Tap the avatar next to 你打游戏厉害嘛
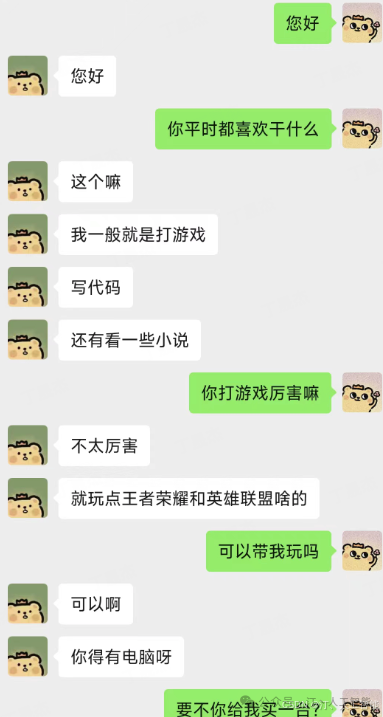Image resolution: width=383 pixels, height=717 pixels. coord(362,392)
